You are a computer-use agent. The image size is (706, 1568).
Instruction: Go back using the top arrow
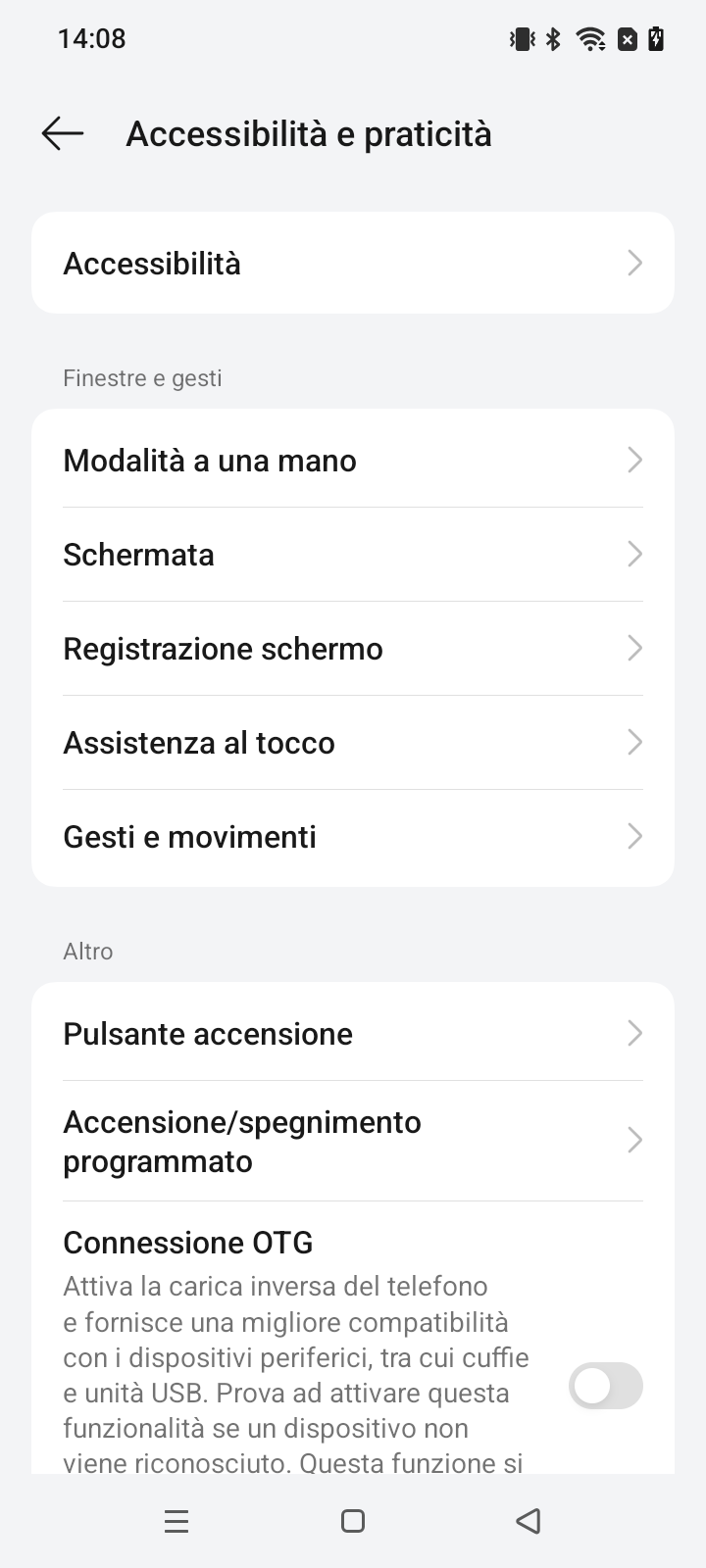63,133
